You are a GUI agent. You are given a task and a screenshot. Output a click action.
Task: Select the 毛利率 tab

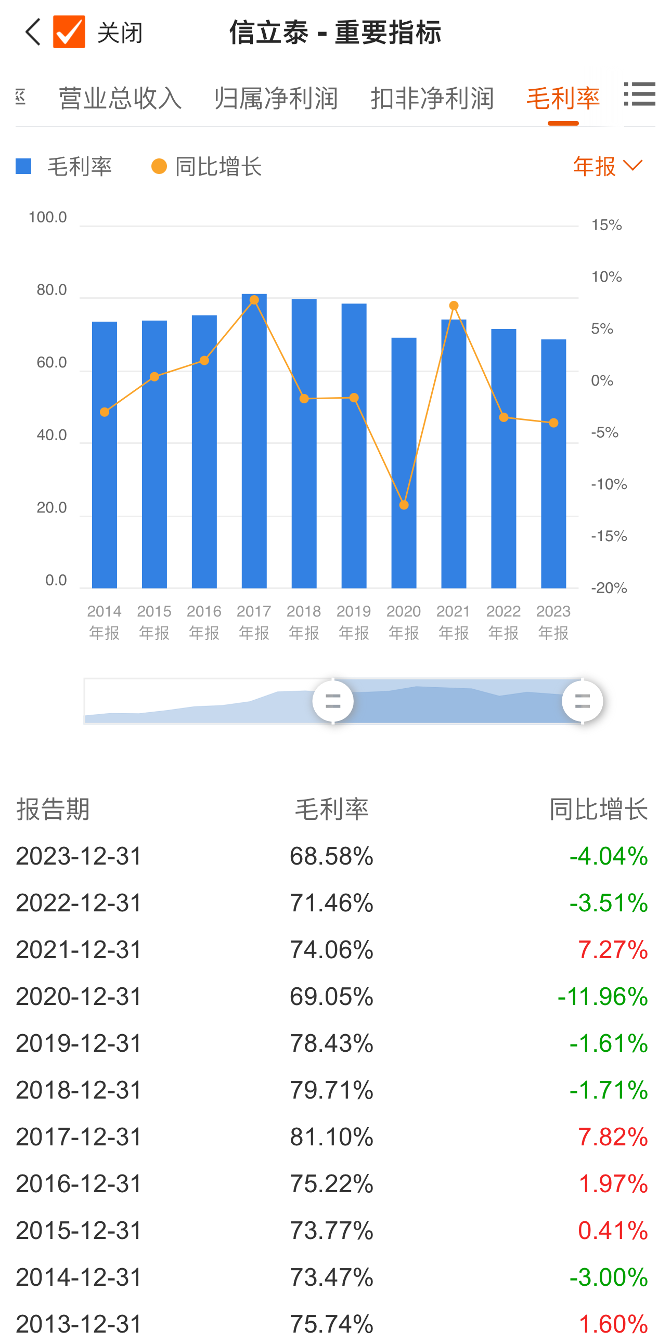[x=563, y=98]
